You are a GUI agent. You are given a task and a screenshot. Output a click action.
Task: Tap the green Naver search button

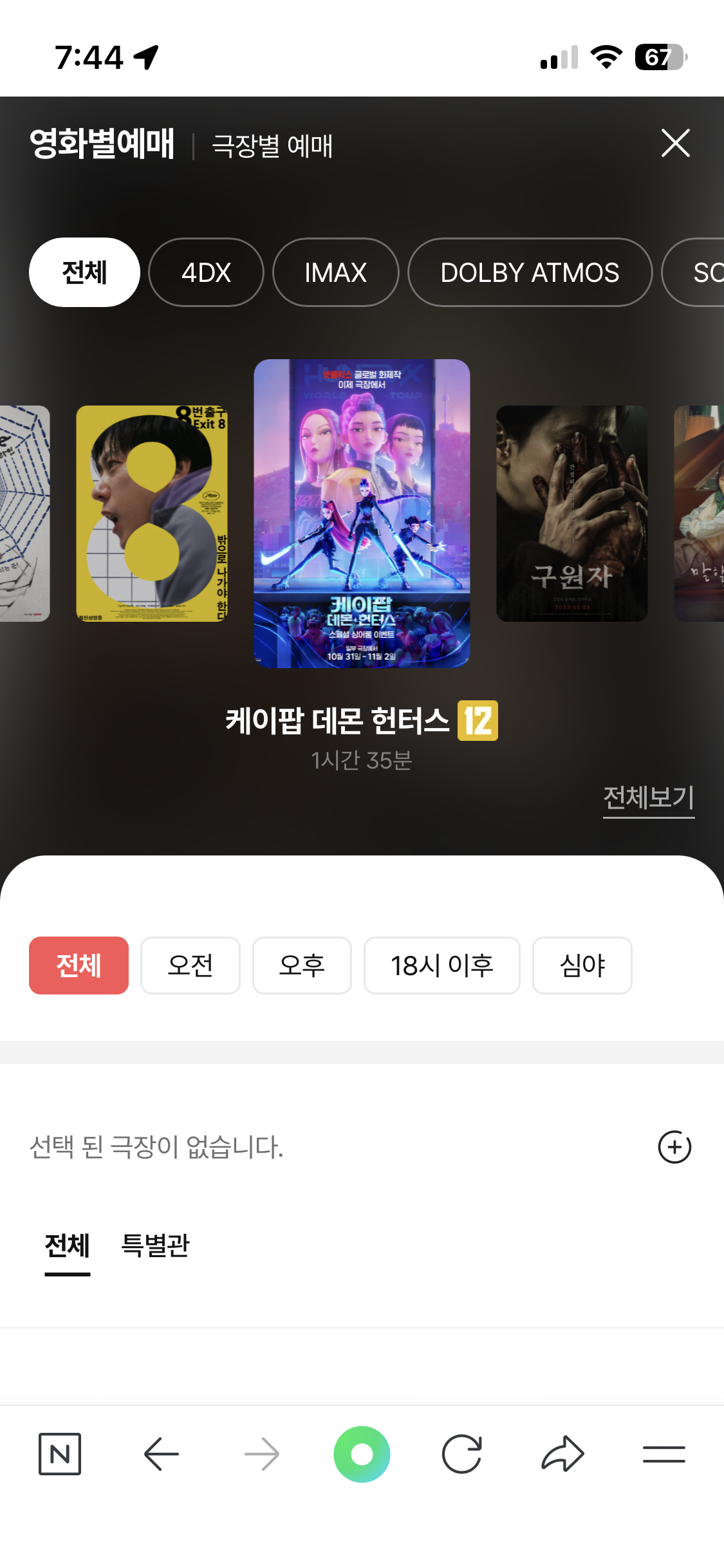(x=362, y=1454)
